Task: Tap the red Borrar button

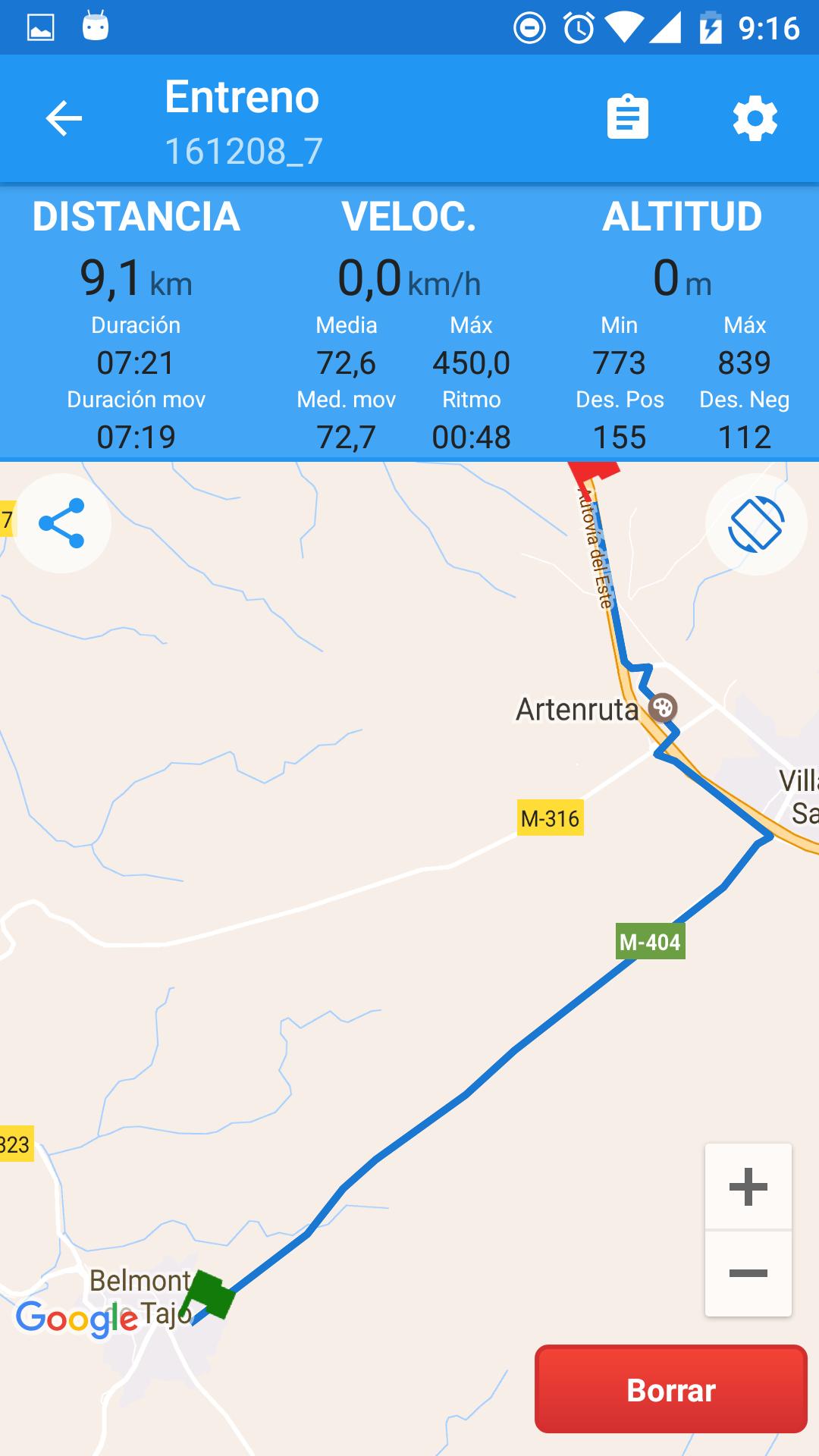Action: pos(670,1389)
